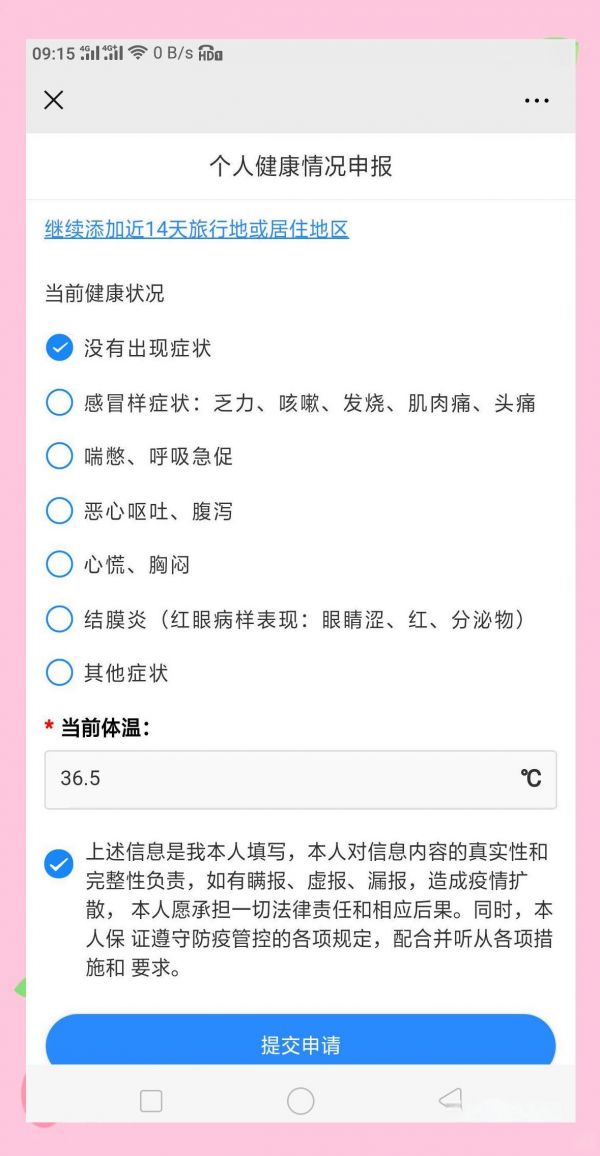Go to the system home screen
The height and width of the screenshot is (1156, 600).
coord(301,1101)
